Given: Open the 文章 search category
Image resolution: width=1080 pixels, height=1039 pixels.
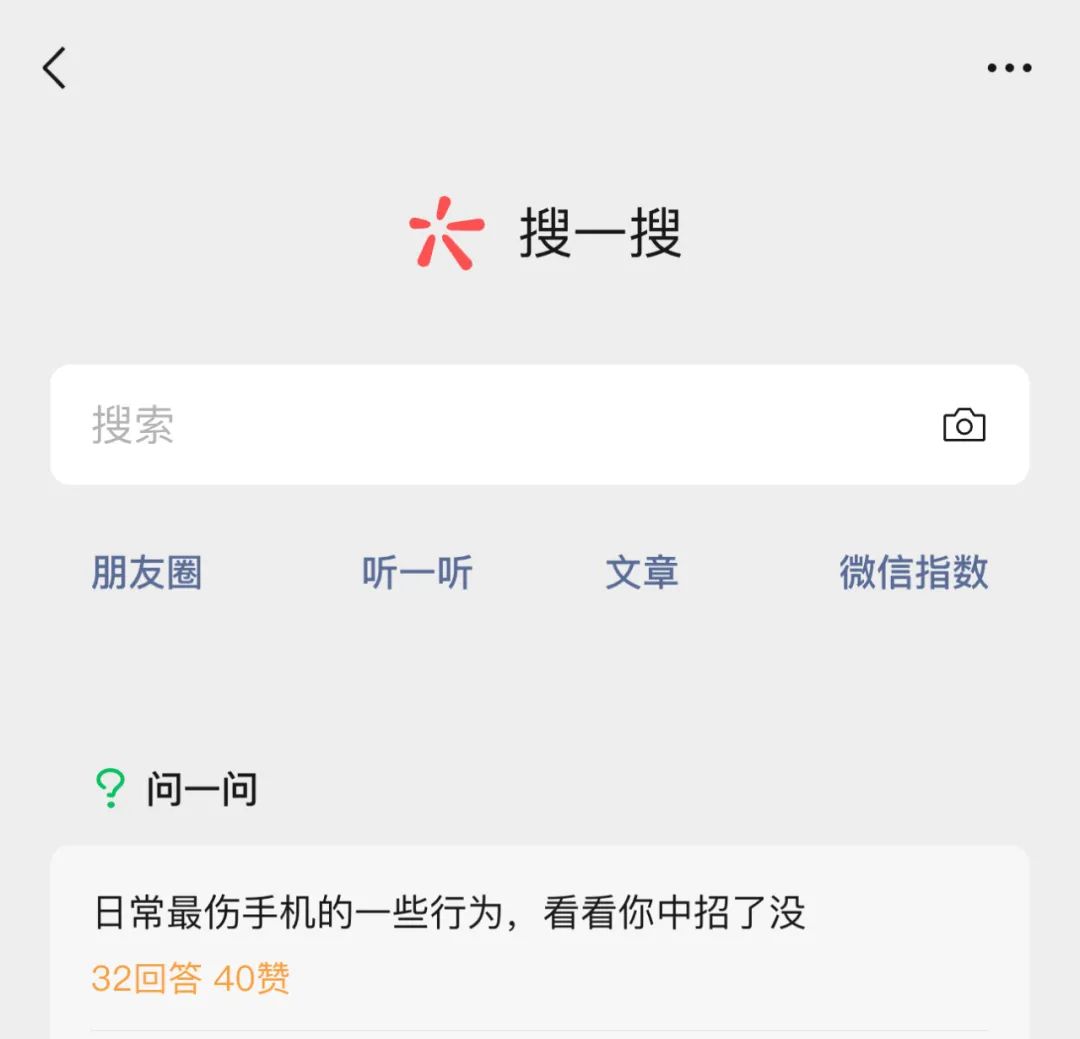Looking at the screenshot, I should [x=642, y=573].
